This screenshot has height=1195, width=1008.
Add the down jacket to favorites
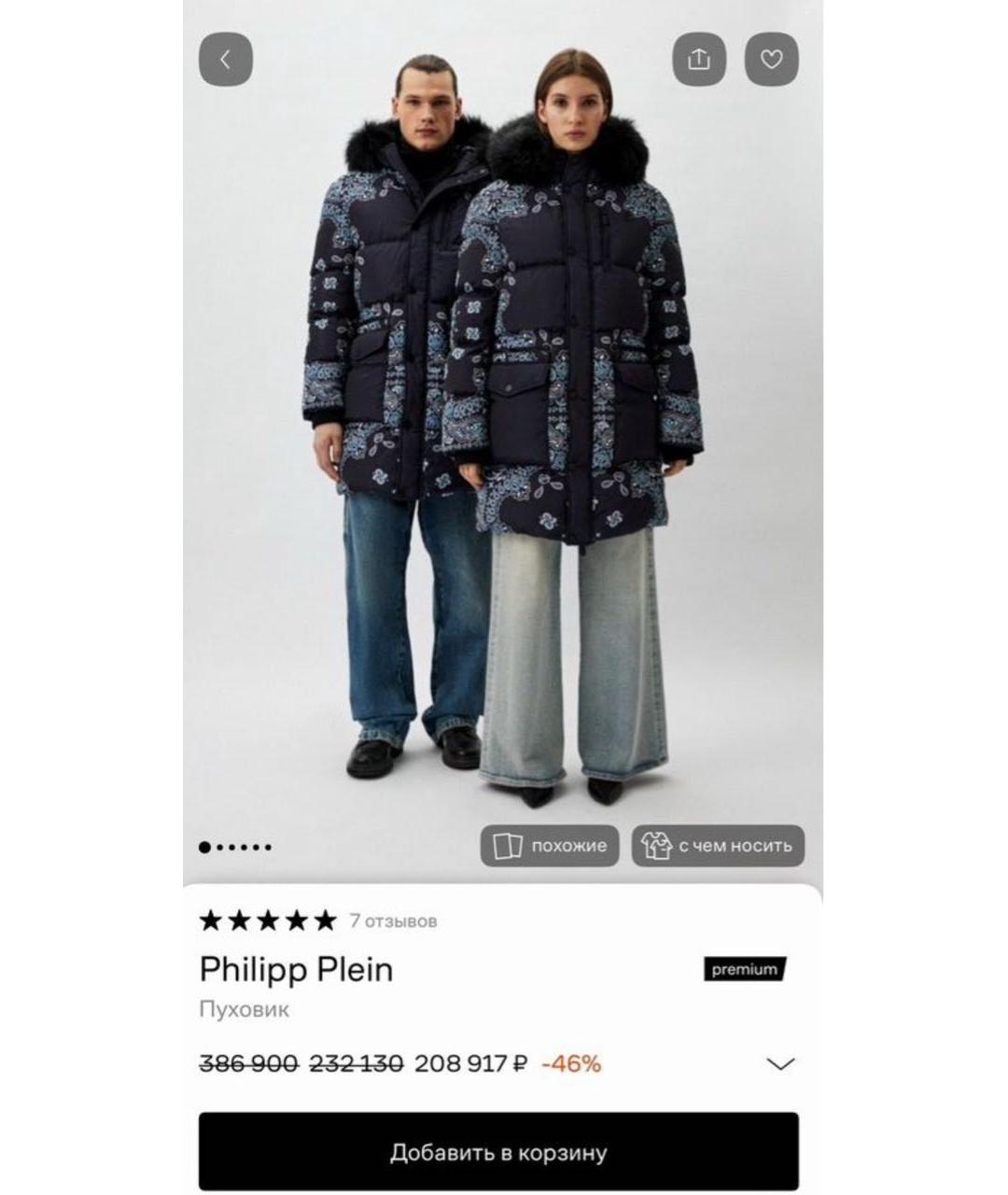pos(771,60)
